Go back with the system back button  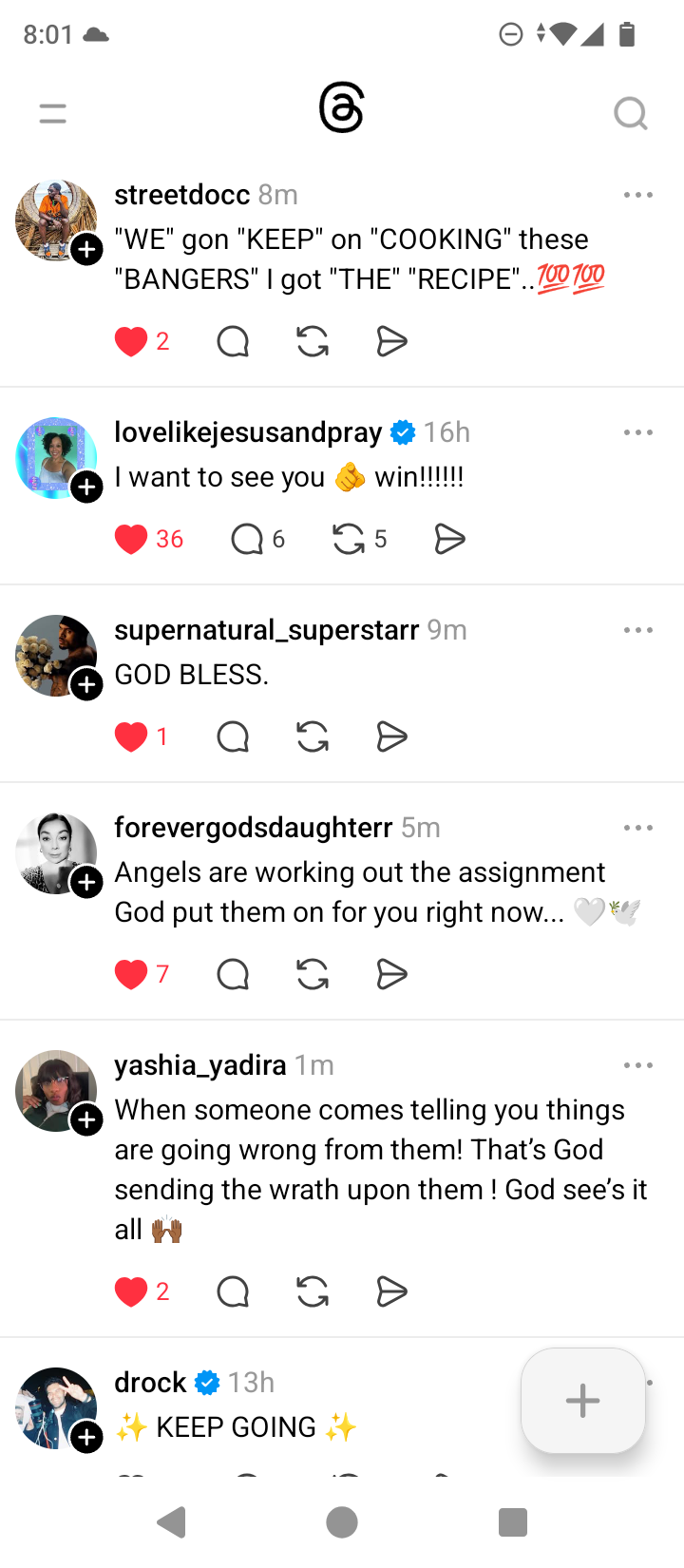pyautogui.click(x=172, y=1522)
